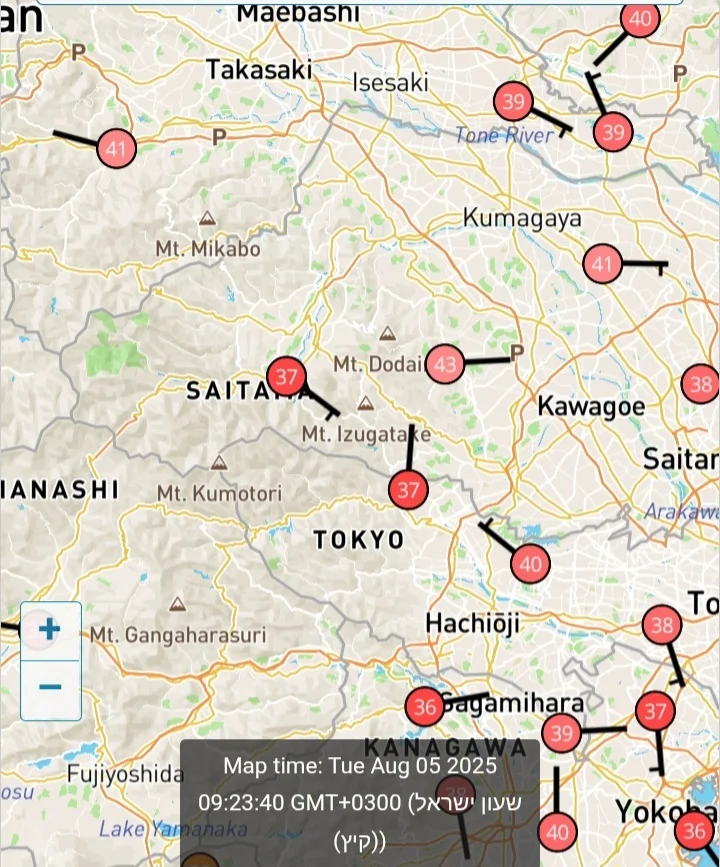Select the 41 marker near Kumagaya
Screen dimensions: 720x867
pos(602,265)
